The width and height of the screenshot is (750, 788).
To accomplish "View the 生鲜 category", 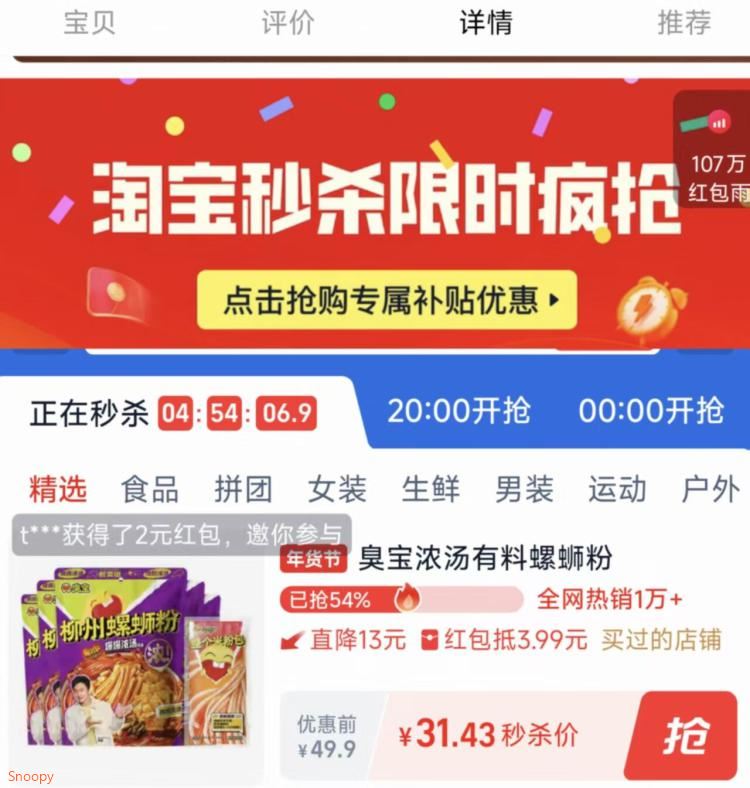I will 430,490.
